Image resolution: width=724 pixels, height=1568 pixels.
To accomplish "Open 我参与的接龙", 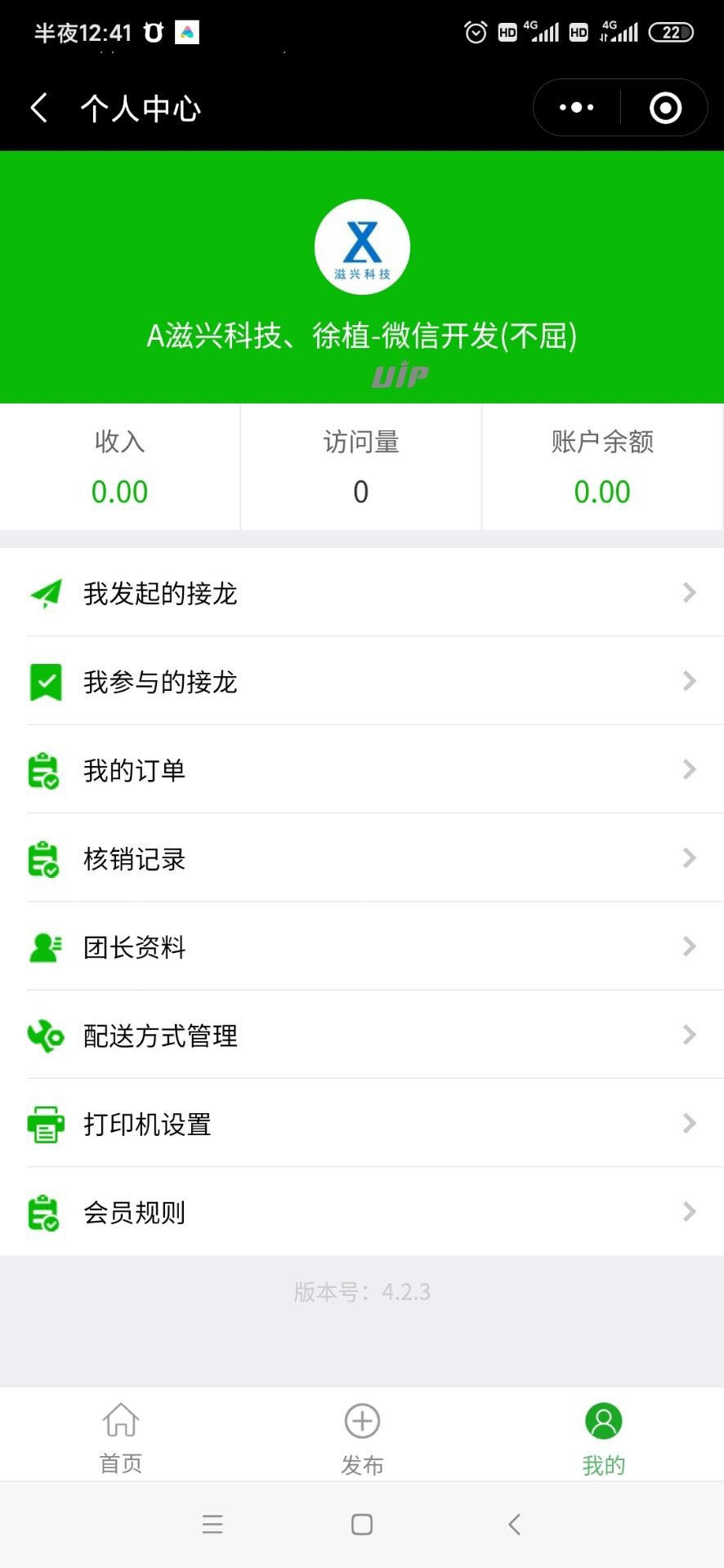I will (362, 681).
